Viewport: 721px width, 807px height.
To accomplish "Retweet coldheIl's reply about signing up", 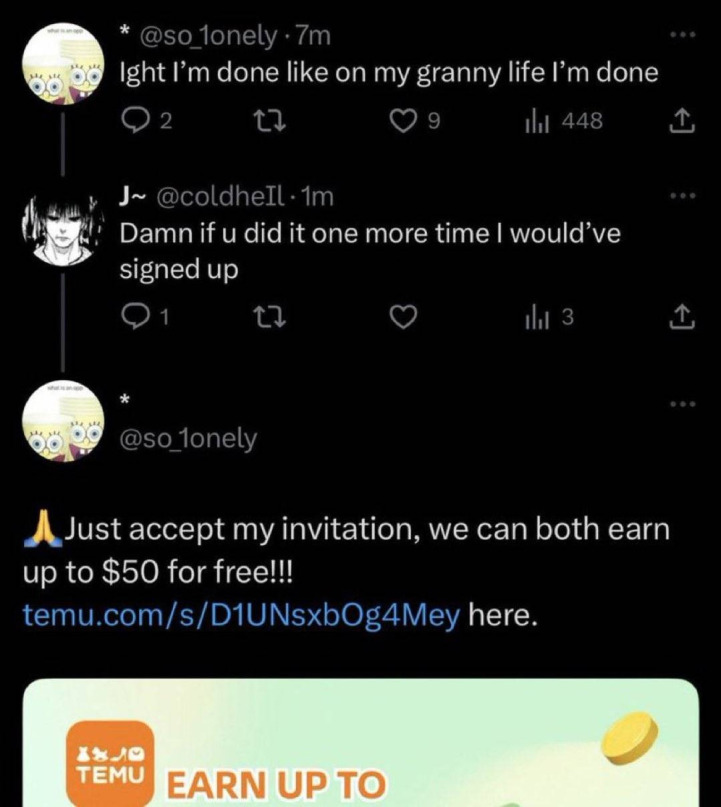I will click(266, 318).
